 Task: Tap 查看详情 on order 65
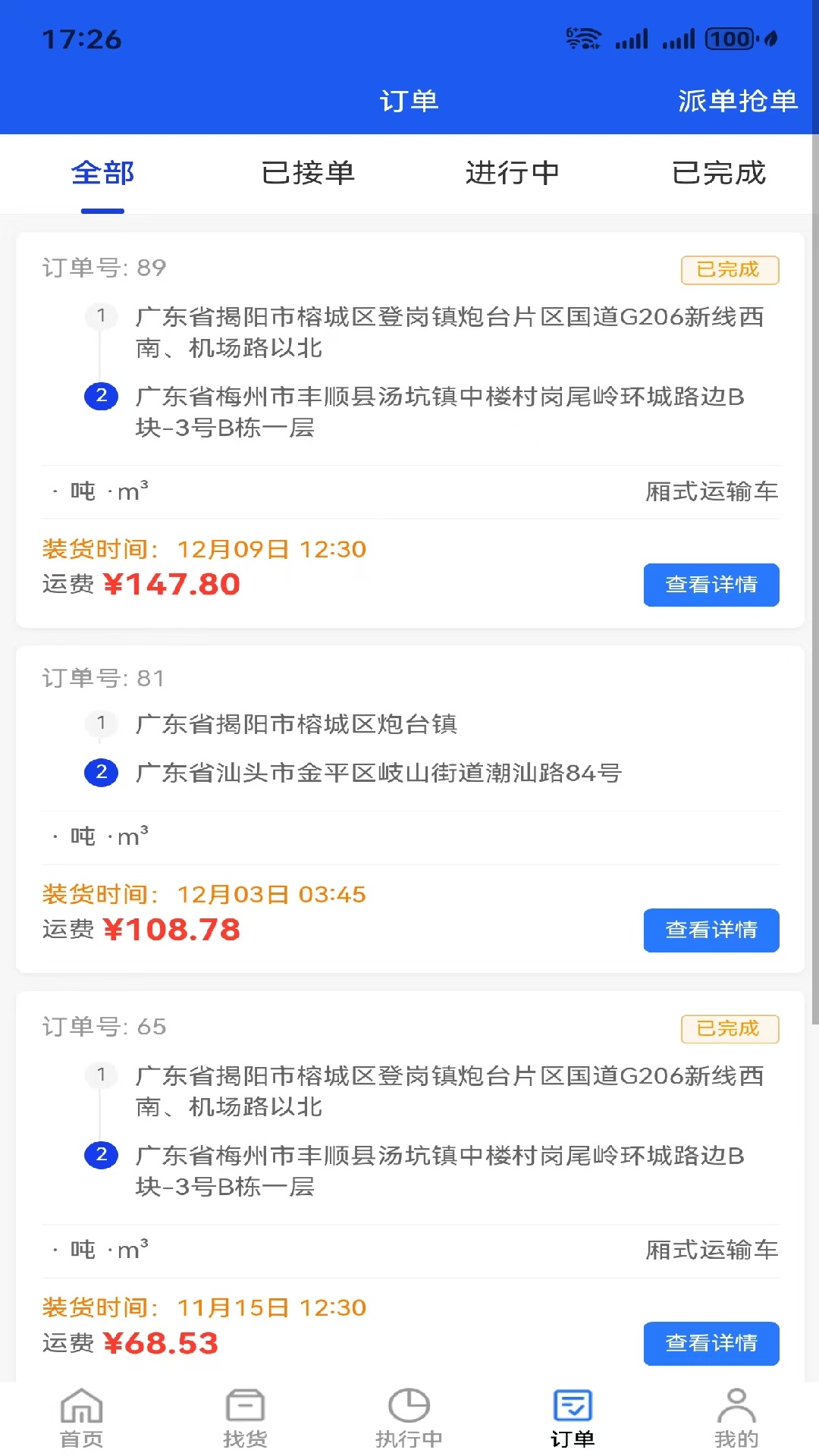pyautogui.click(x=711, y=1343)
